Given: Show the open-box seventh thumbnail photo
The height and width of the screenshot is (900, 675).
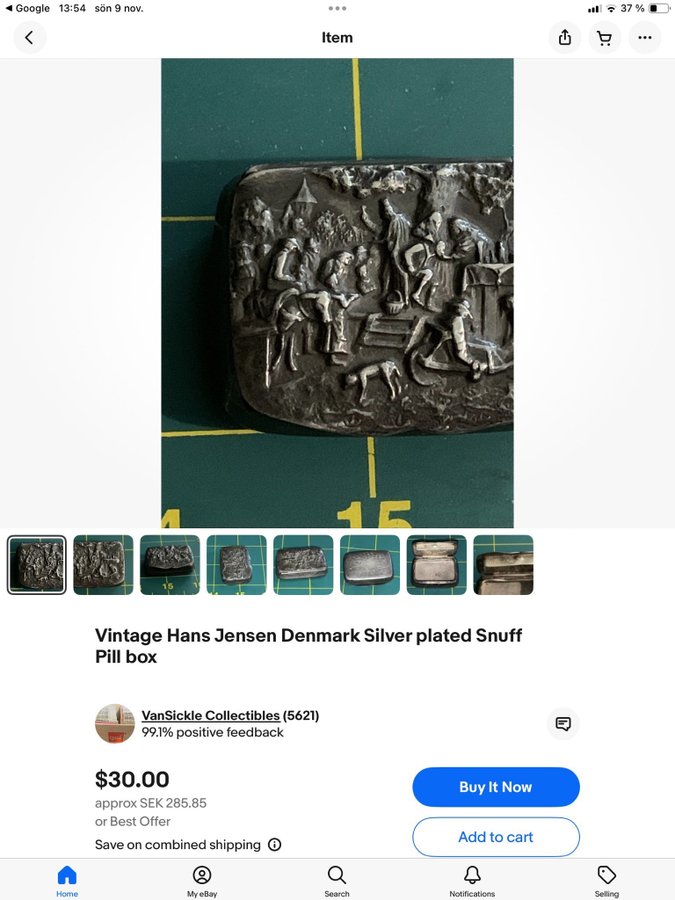Looking at the screenshot, I should (x=436, y=565).
